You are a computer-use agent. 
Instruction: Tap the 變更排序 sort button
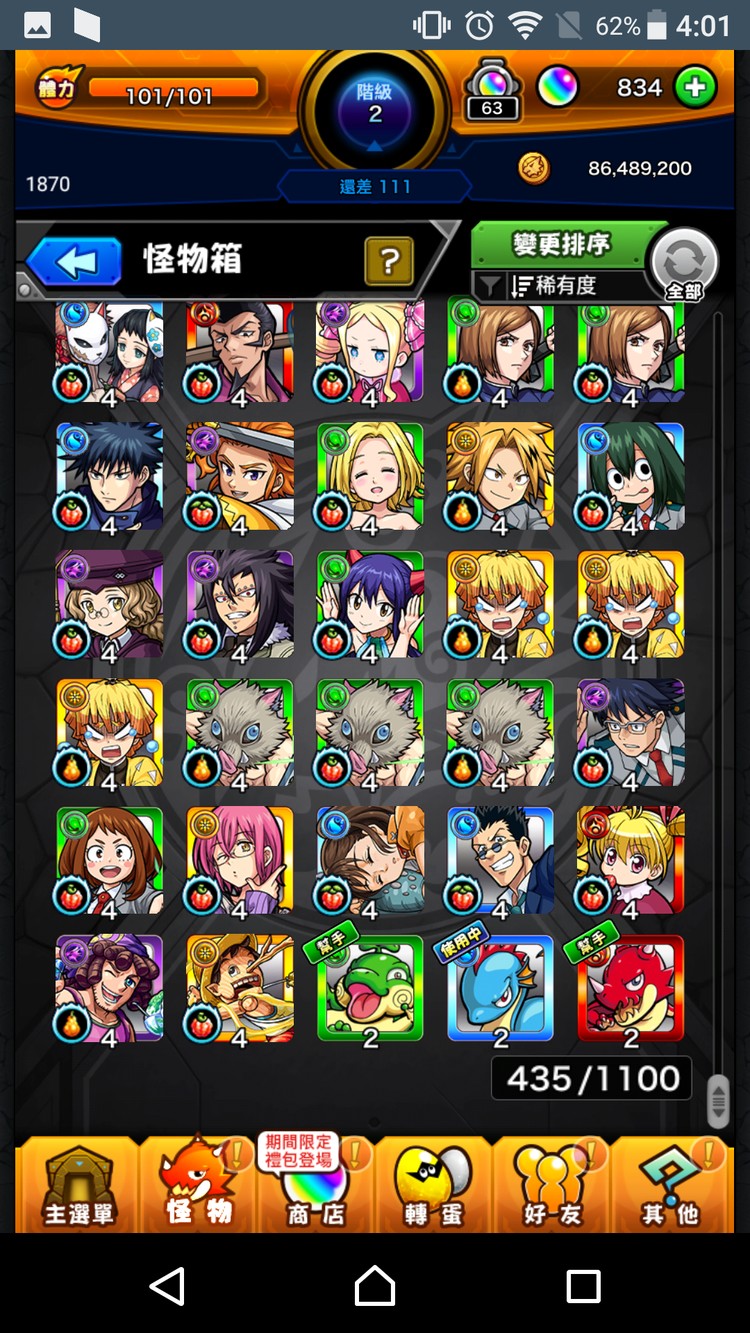tap(560, 244)
